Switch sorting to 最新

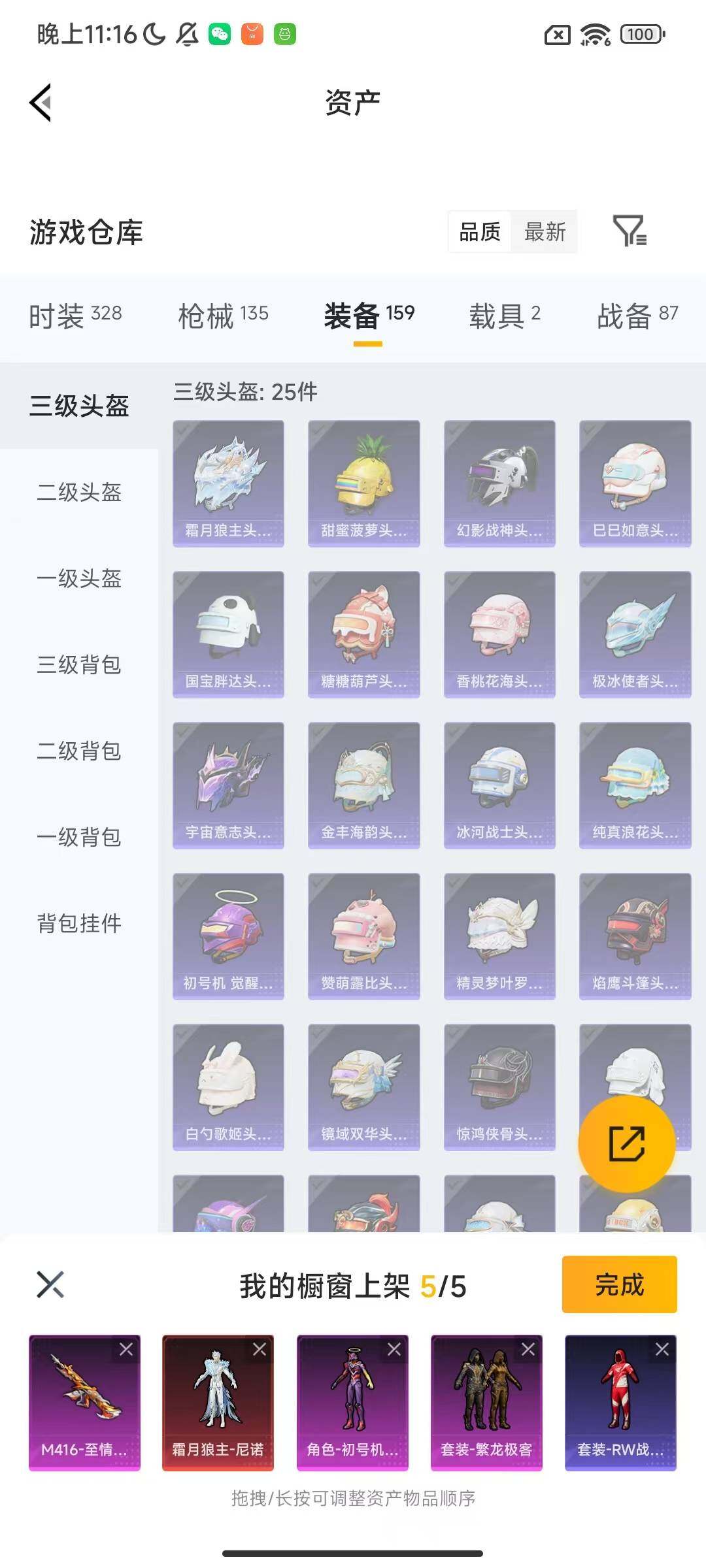point(545,232)
